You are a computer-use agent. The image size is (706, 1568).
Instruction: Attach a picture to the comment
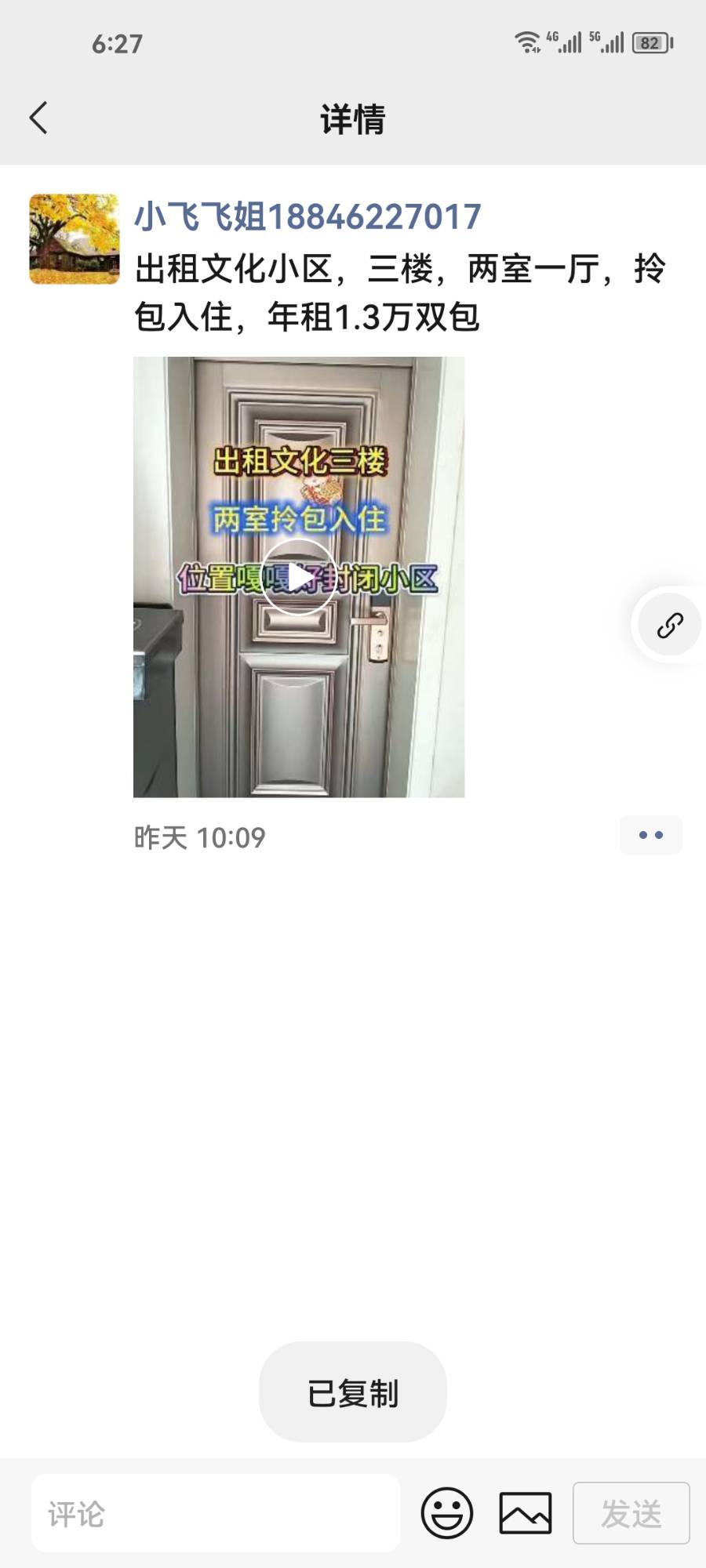point(526,1513)
